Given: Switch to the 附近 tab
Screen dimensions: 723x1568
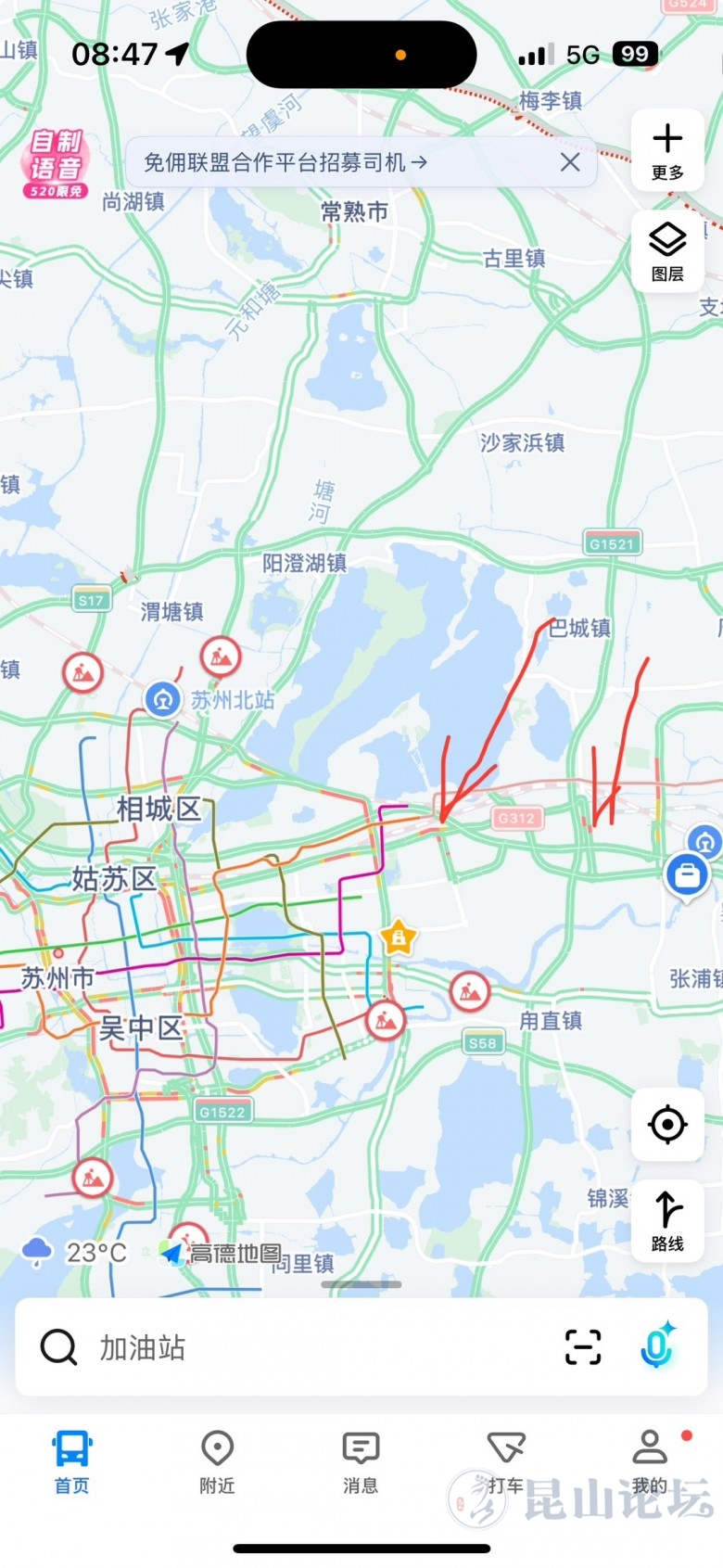Looking at the screenshot, I should (217, 1461).
